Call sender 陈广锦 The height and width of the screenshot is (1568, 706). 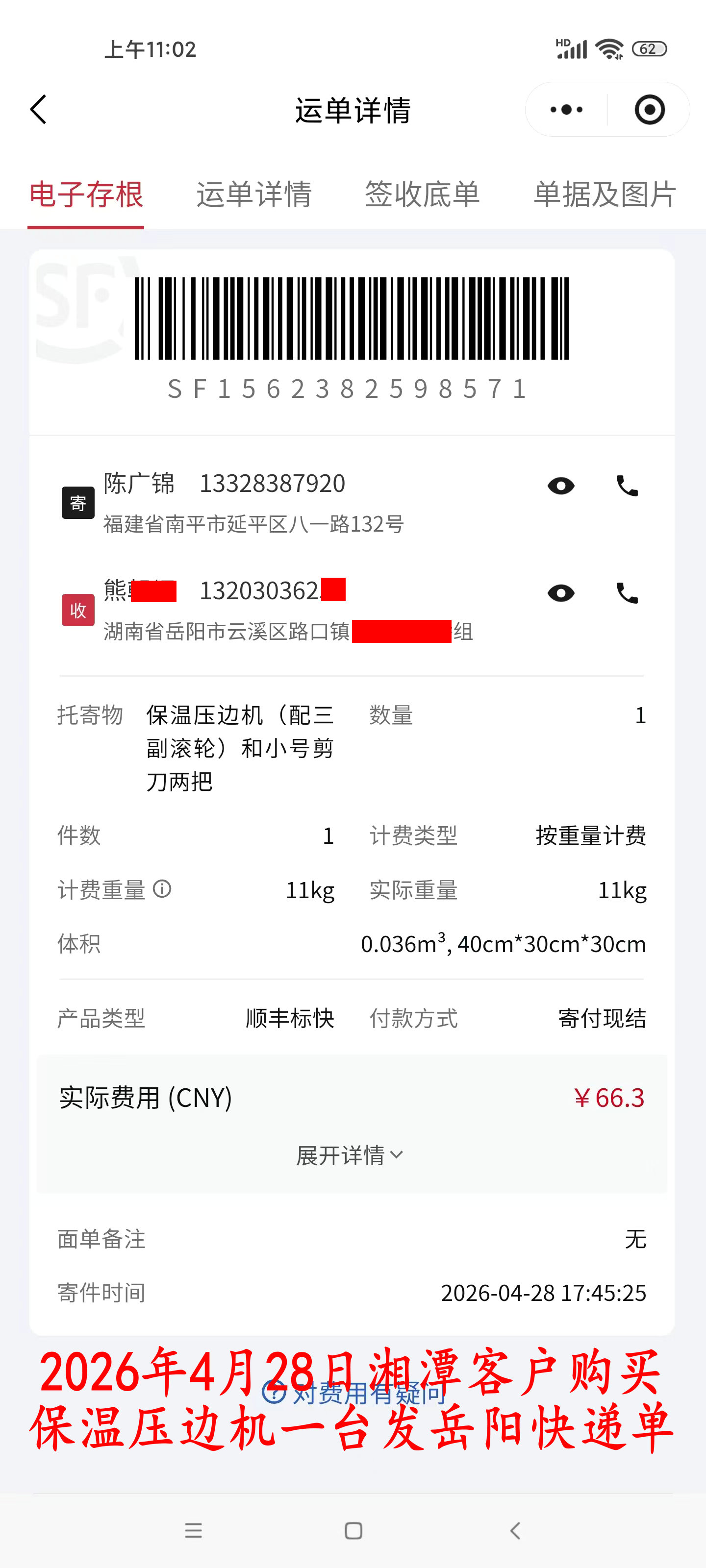tap(628, 486)
